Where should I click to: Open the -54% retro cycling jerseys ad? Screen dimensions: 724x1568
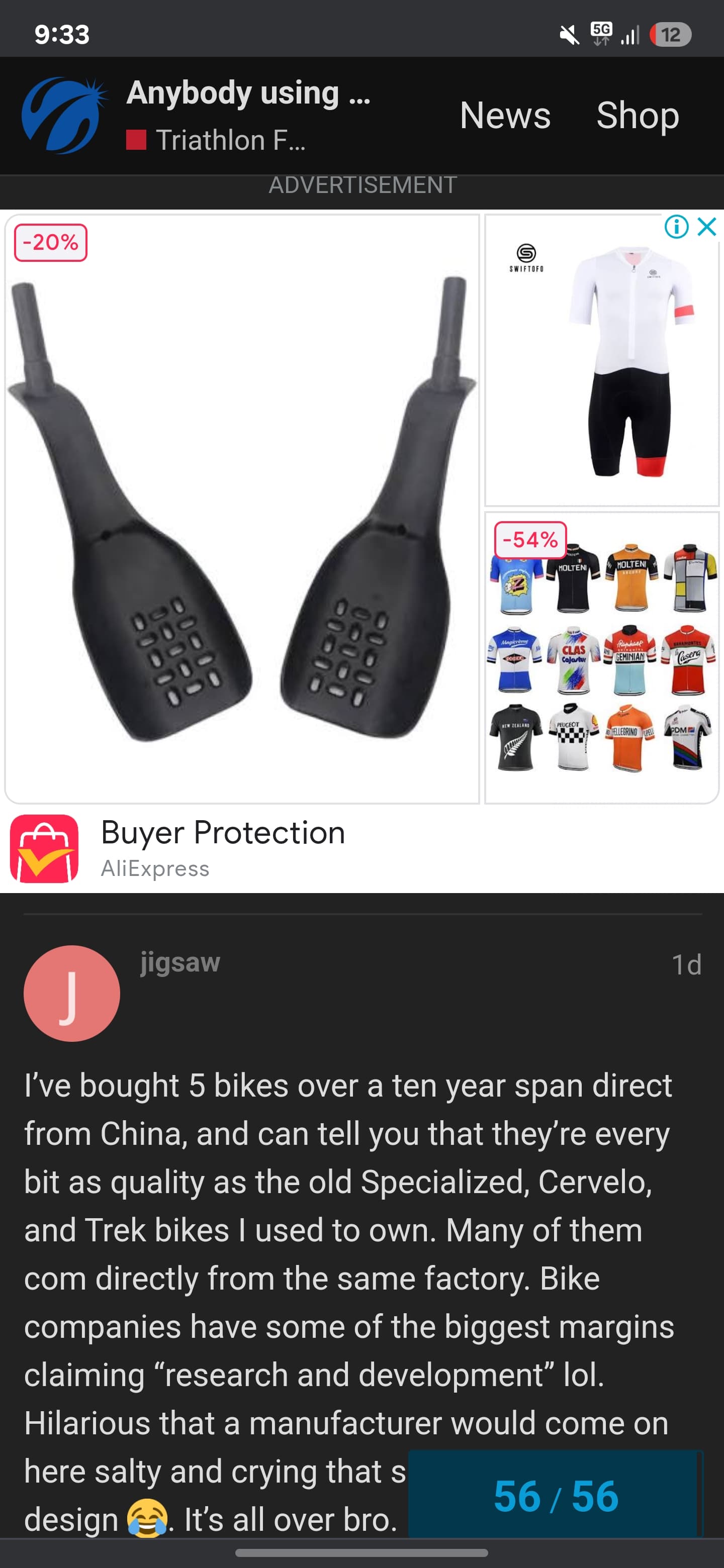pyautogui.click(x=602, y=657)
